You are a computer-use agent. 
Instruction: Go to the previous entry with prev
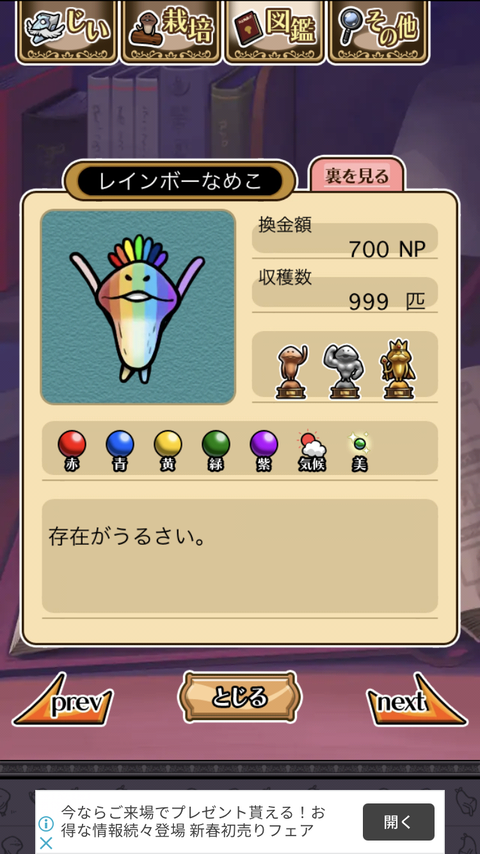pyautogui.click(x=64, y=702)
